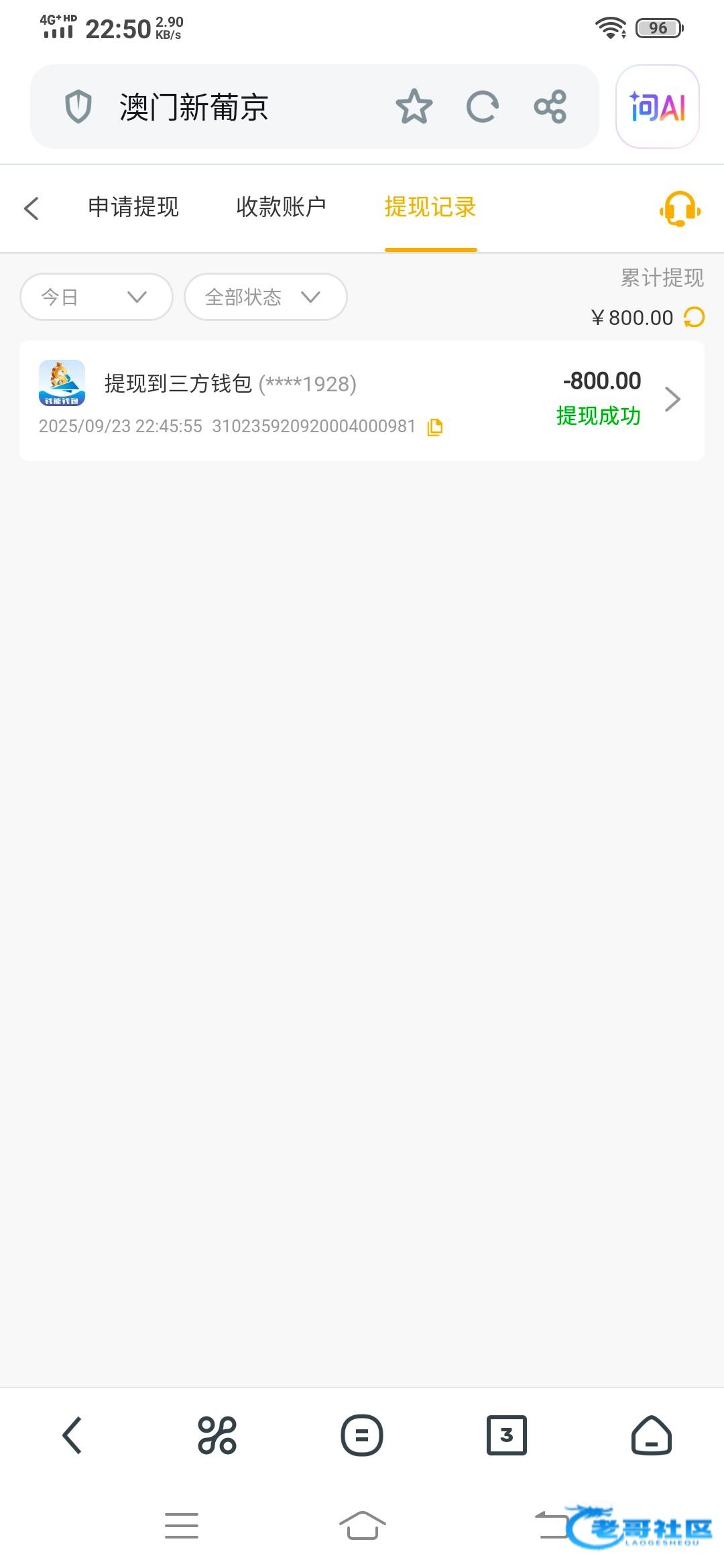Image resolution: width=724 pixels, height=1568 pixels.
Task: Open the browser menu button
Action: click(361, 1435)
